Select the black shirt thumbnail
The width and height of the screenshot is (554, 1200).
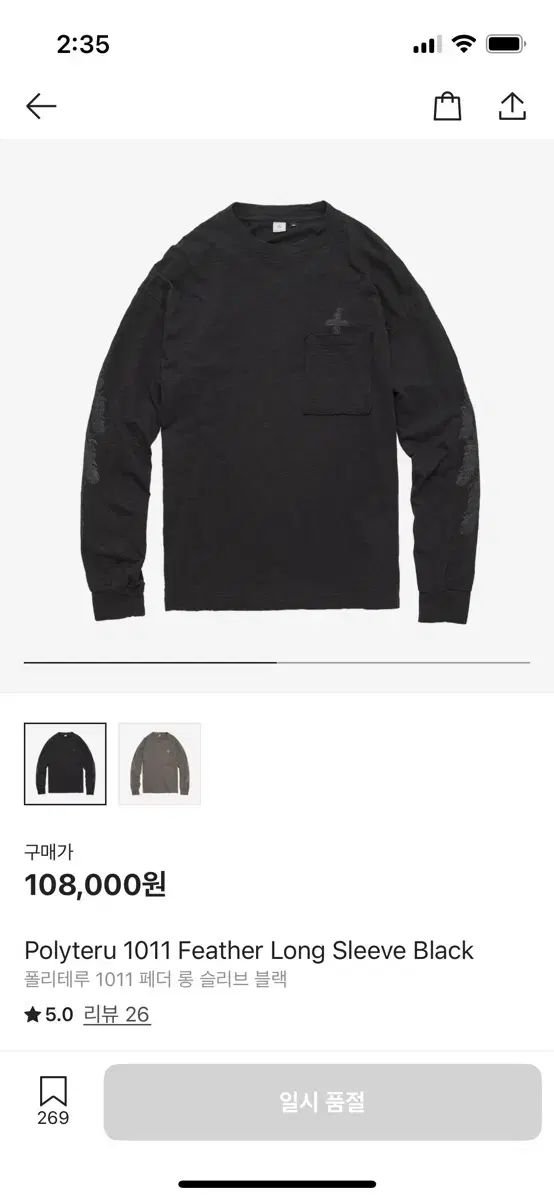point(65,764)
